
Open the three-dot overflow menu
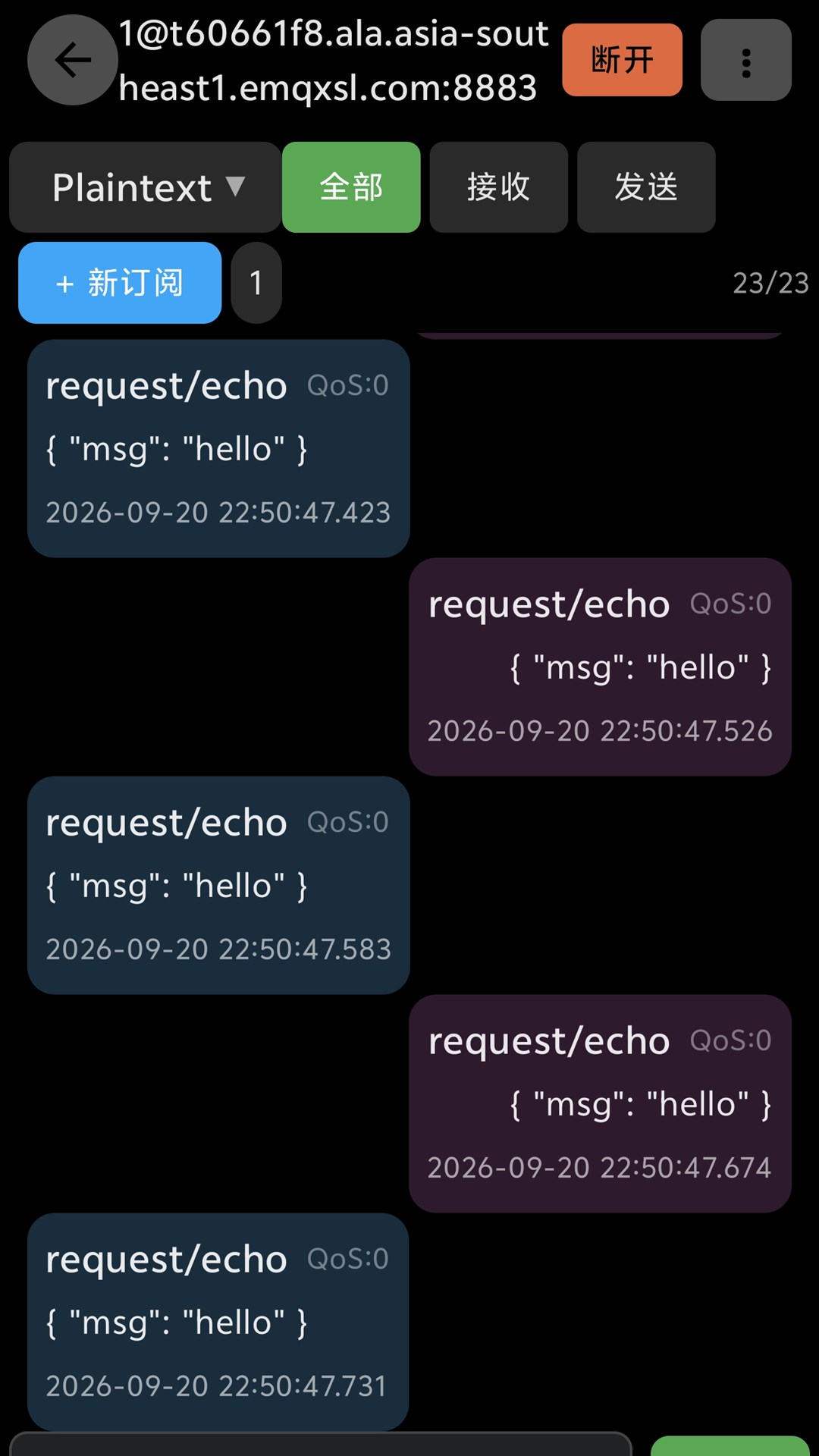point(746,60)
